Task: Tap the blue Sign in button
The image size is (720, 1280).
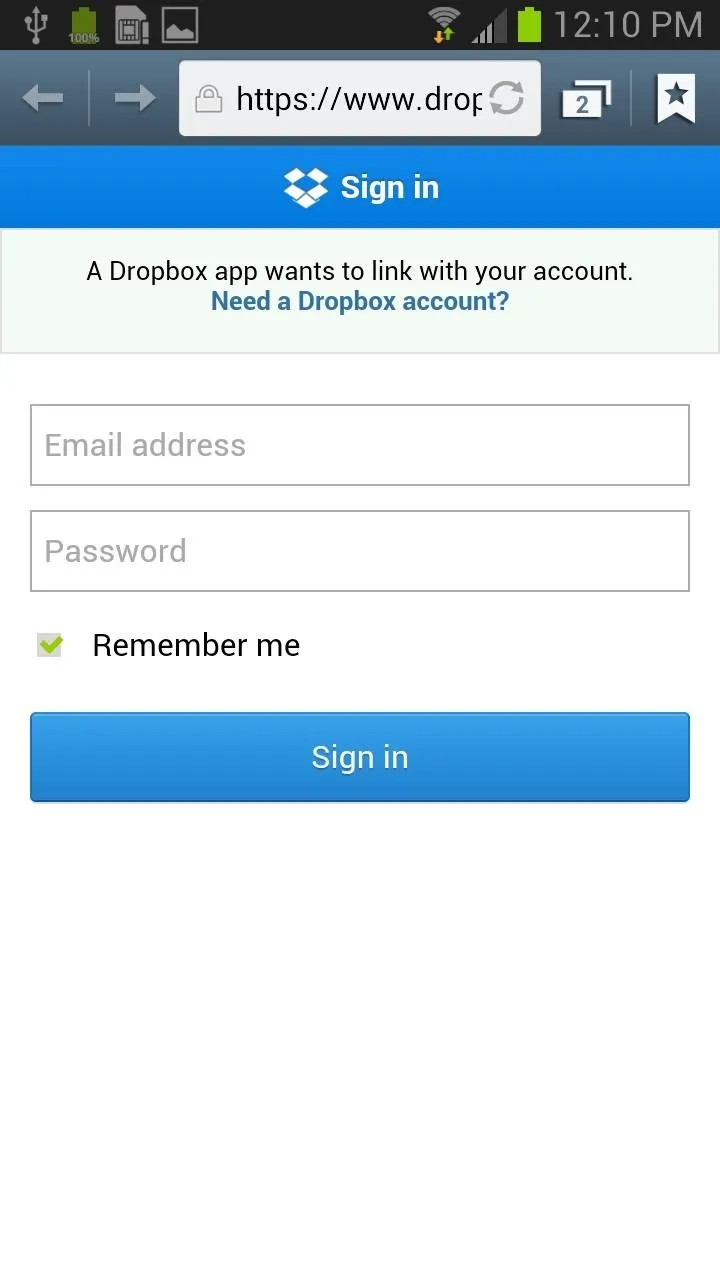Action: pos(360,757)
